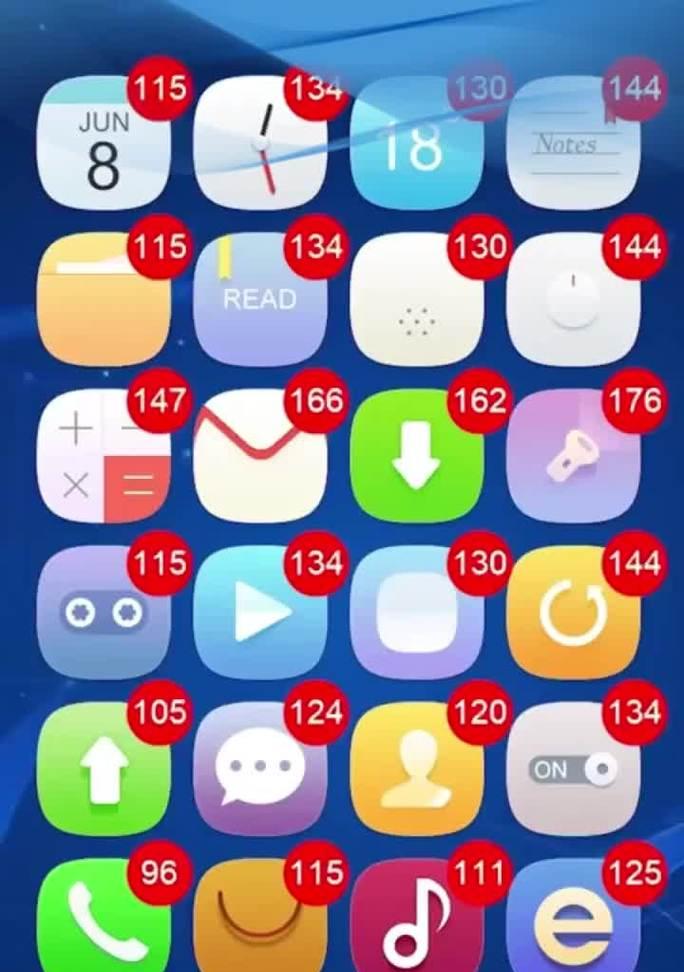The width and height of the screenshot is (684, 972).
Task: Open the orange shopping bag app
Action: pyautogui.click(x=260, y=918)
